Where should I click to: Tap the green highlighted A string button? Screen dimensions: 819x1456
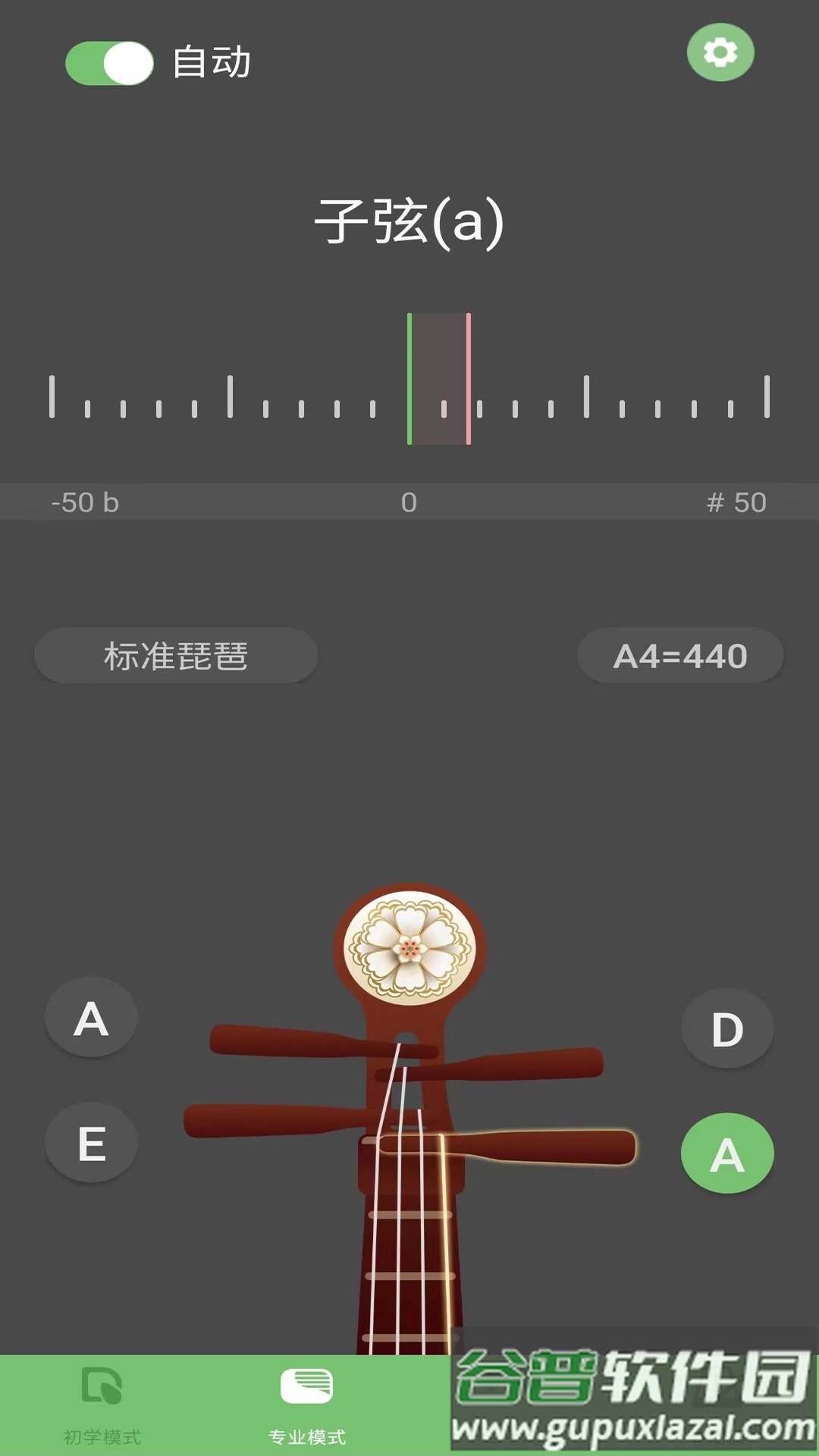pyautogui.click(x=727, y=1154)
